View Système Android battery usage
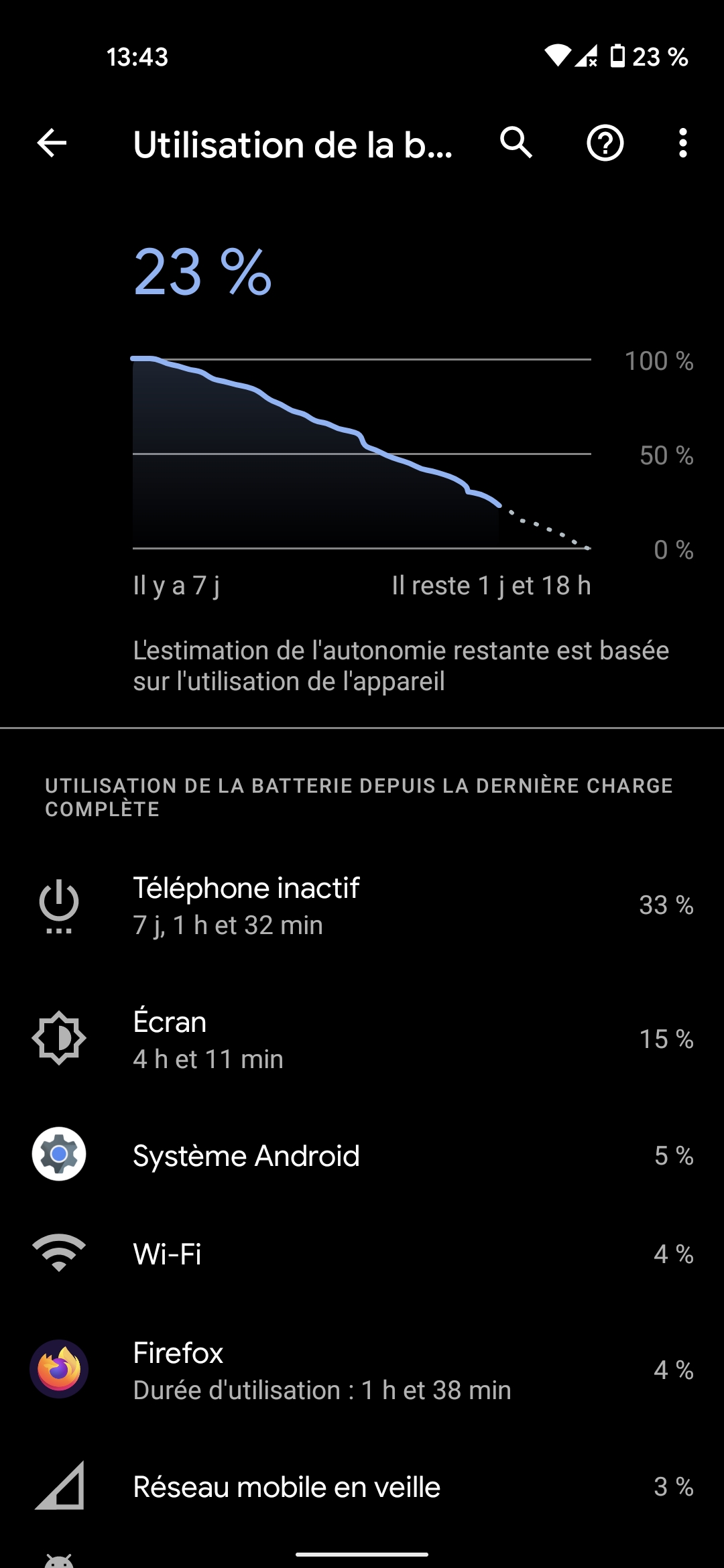The width and height of the screenshot is (724, 1568). click(x=362, y=1155)
